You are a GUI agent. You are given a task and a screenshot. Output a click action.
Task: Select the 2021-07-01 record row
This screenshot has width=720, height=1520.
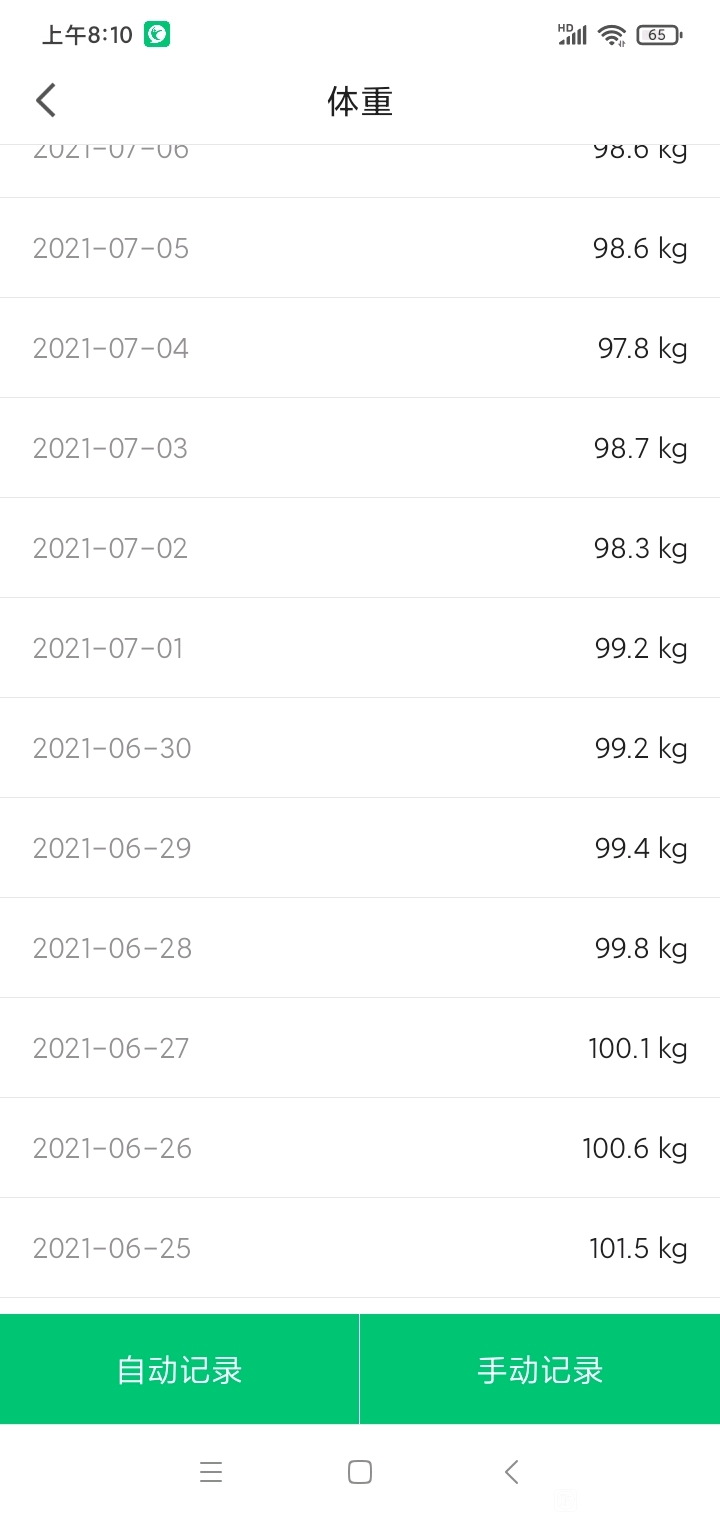pos(360,648)
